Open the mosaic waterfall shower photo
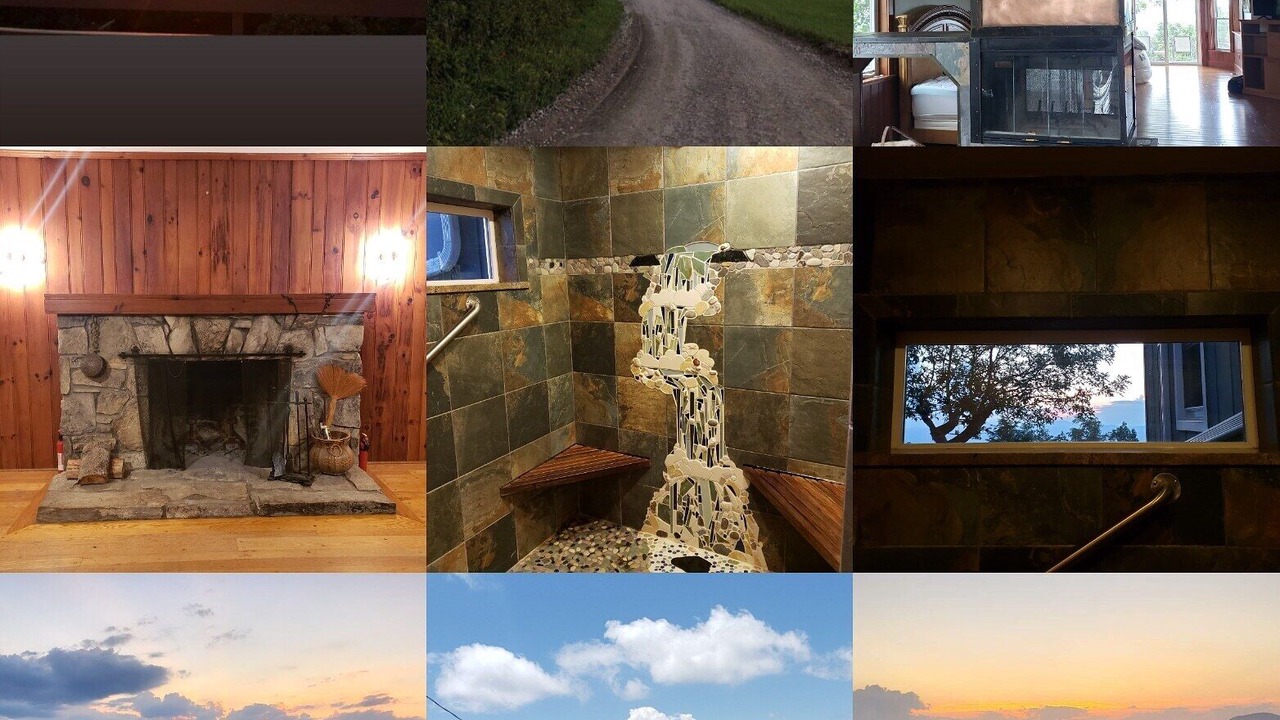The height and width of the screenshot is (720, 1280). pos(639,360)
